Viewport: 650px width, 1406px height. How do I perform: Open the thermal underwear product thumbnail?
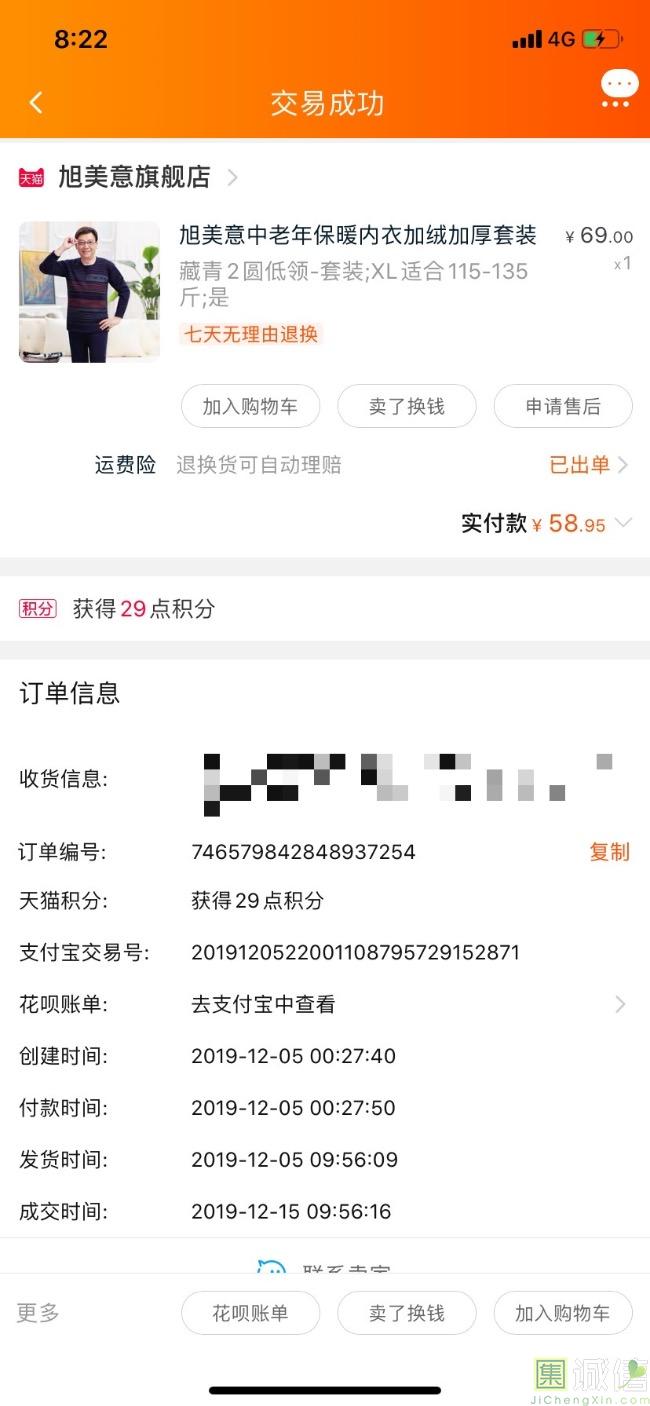(89, 291)
